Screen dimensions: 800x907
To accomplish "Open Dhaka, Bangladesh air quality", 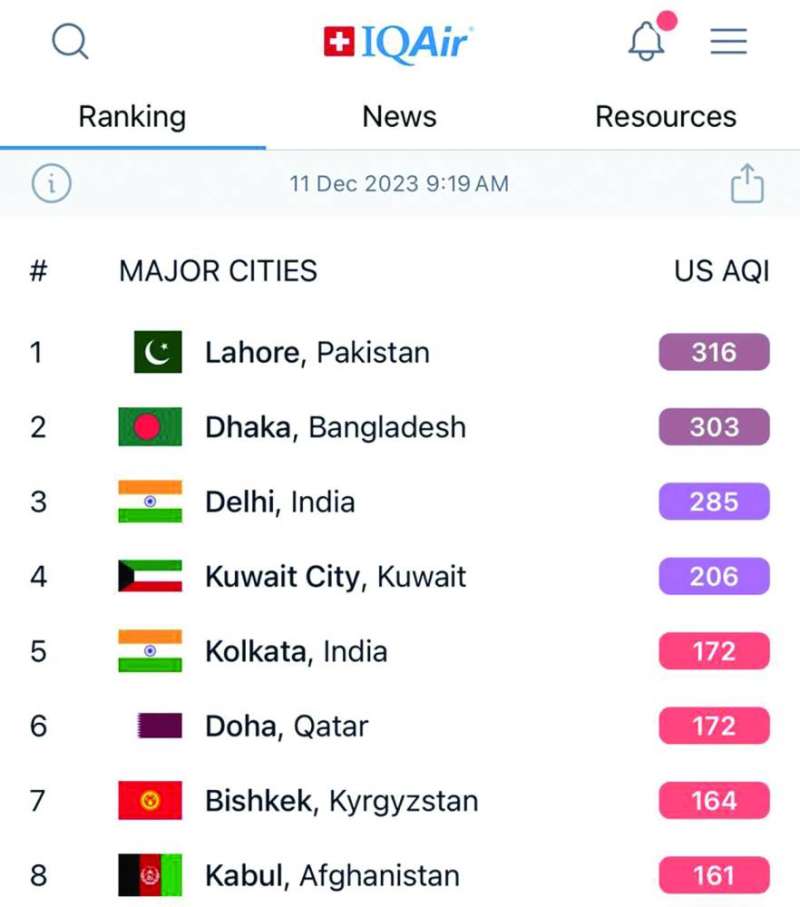I will 335,428.
